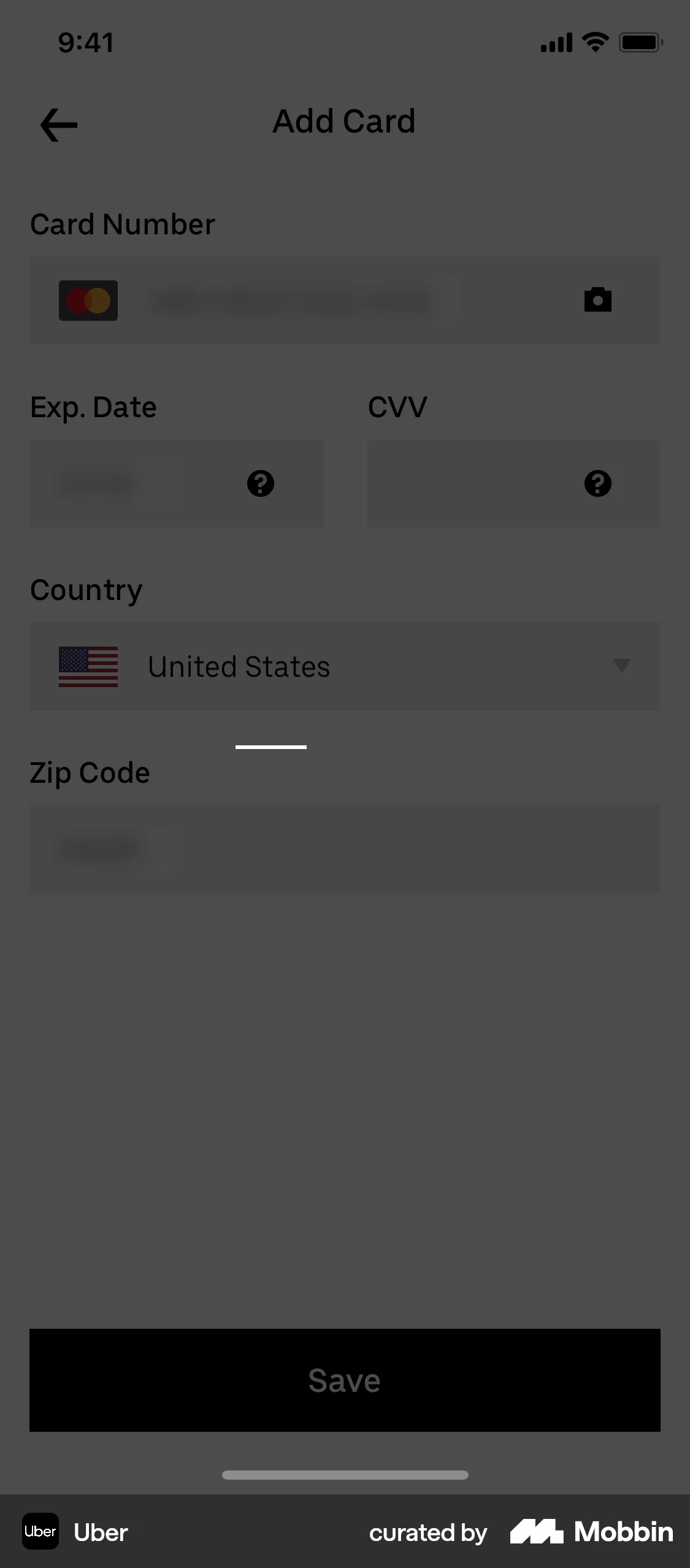Open the Exp. Date help tooltip
The width and height of the screenshot is (690, 1568).
261,484
